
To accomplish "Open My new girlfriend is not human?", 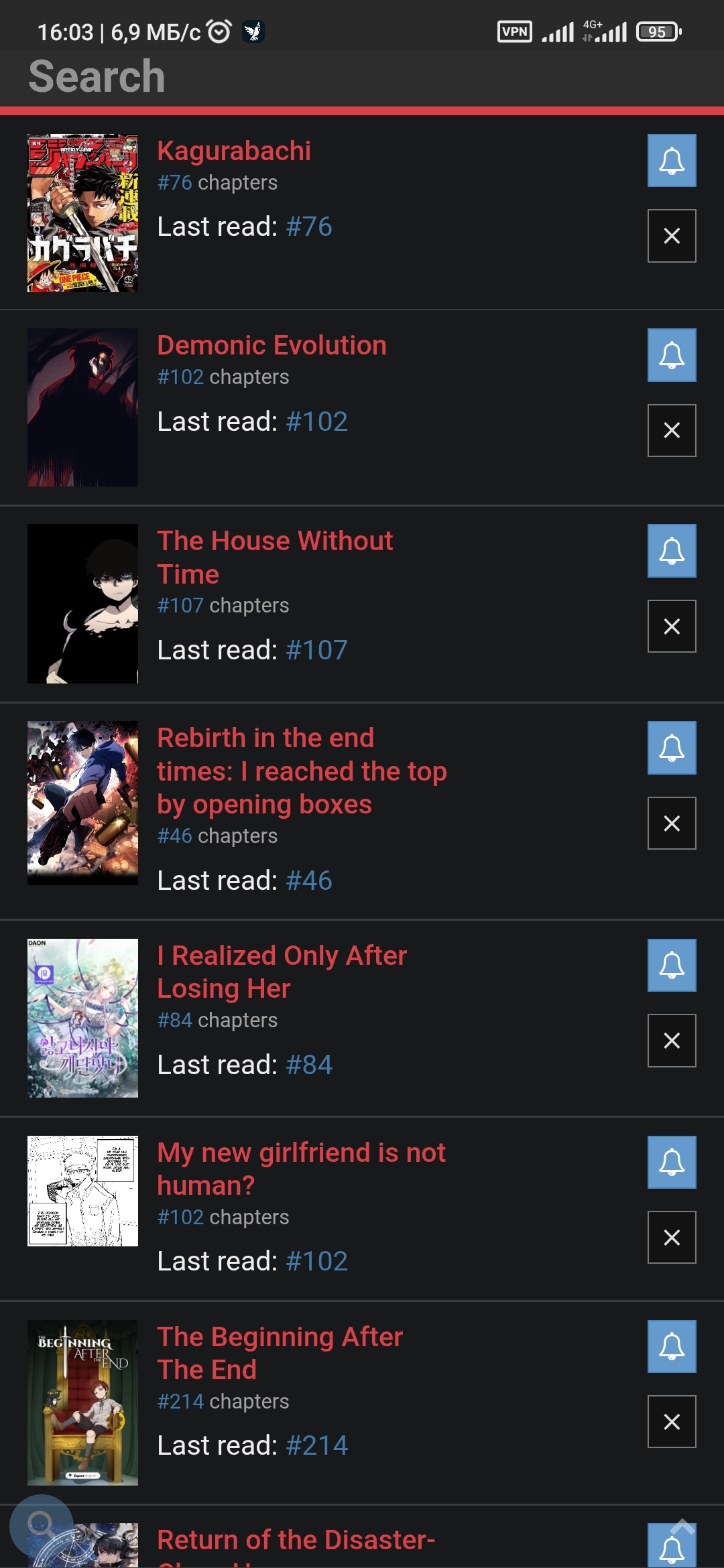I will (x=301, y=1169).
